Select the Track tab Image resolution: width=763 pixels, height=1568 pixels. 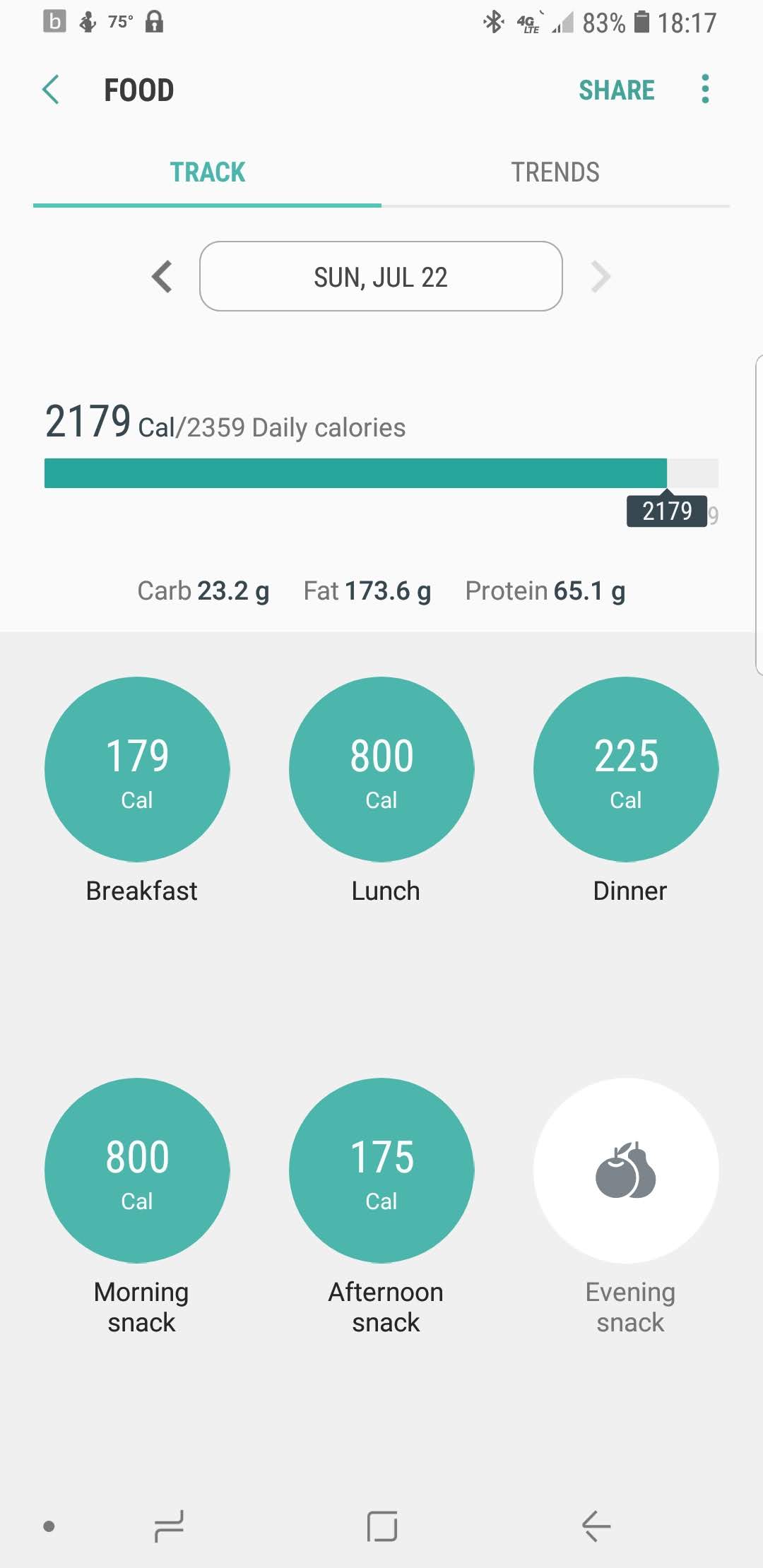point(207,172)
